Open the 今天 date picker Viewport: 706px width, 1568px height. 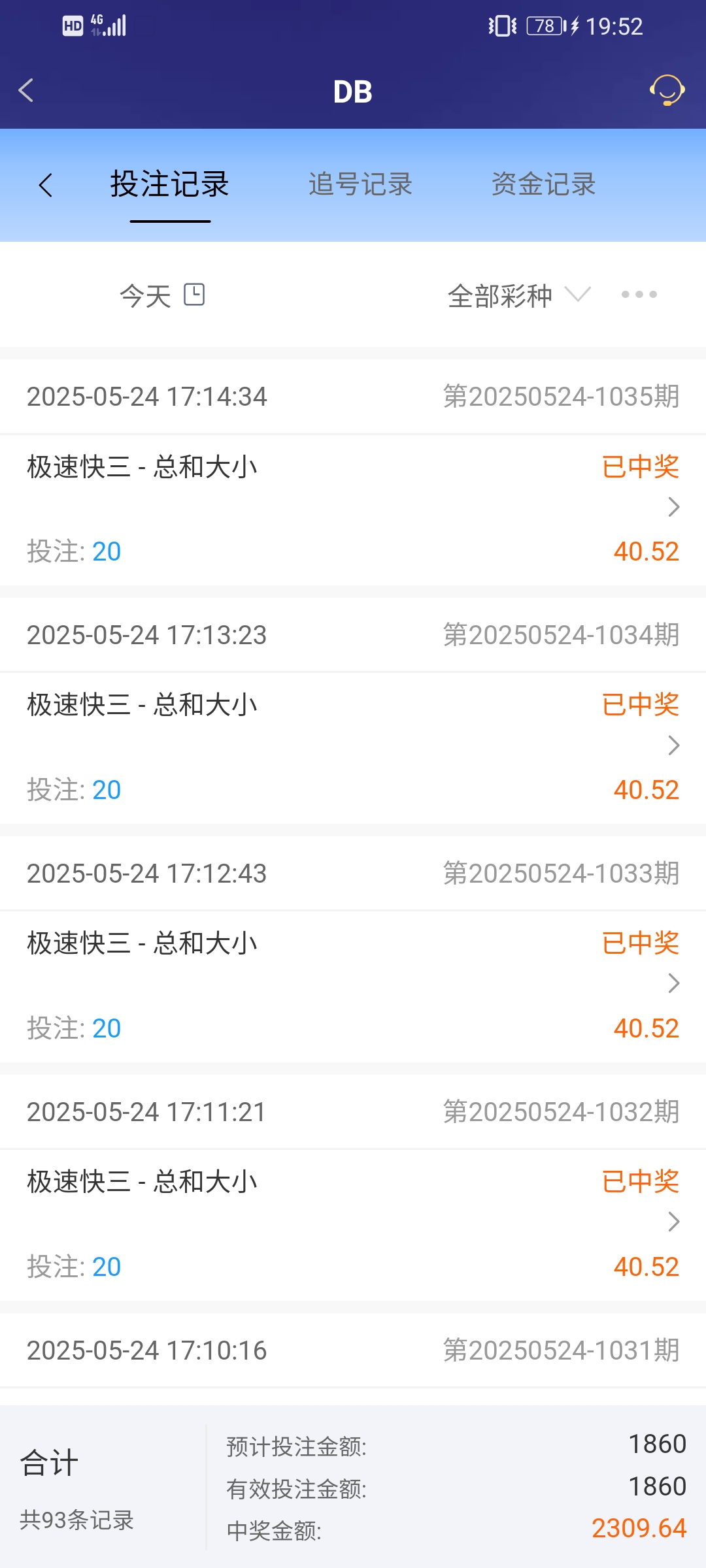point(162,295)
